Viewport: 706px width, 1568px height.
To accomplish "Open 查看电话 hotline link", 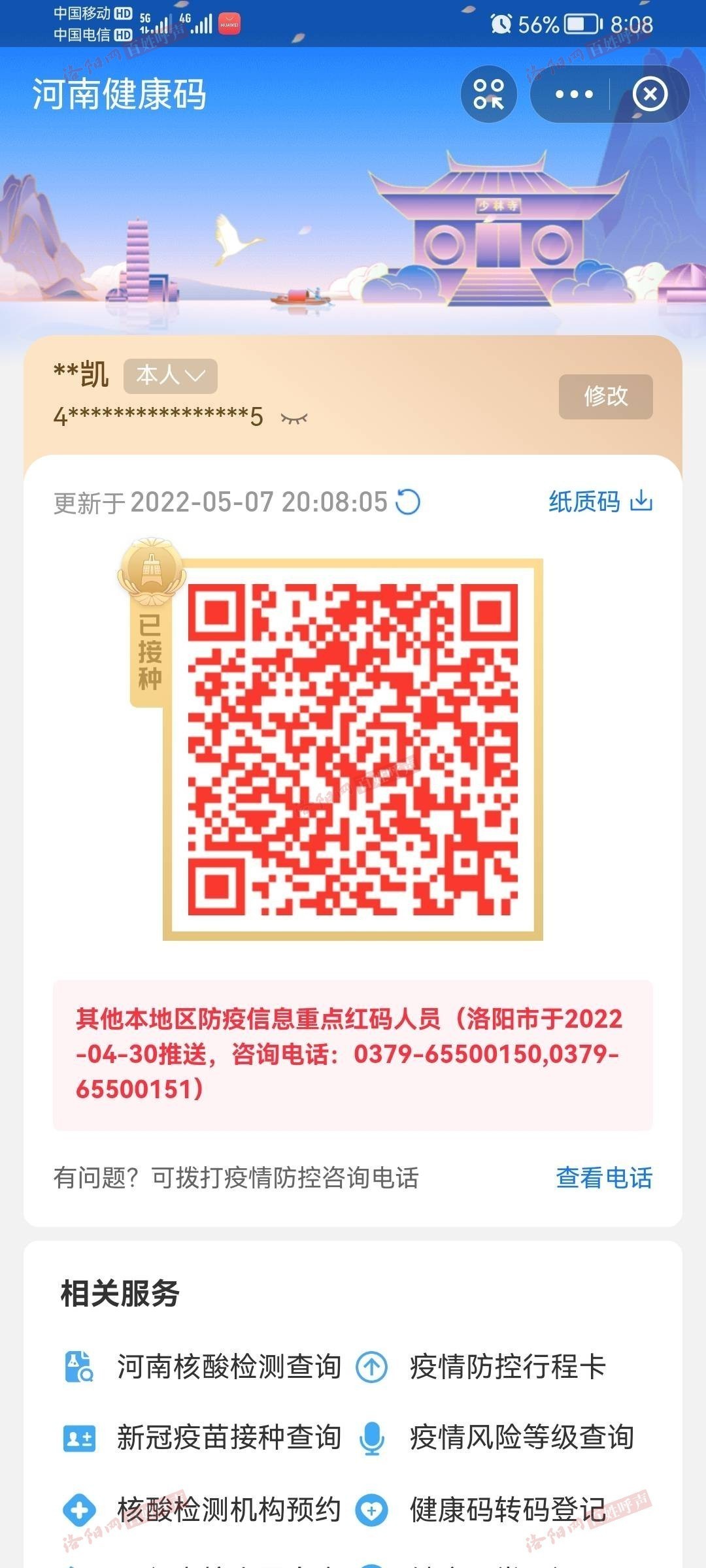I will [x=603, y=1177].
